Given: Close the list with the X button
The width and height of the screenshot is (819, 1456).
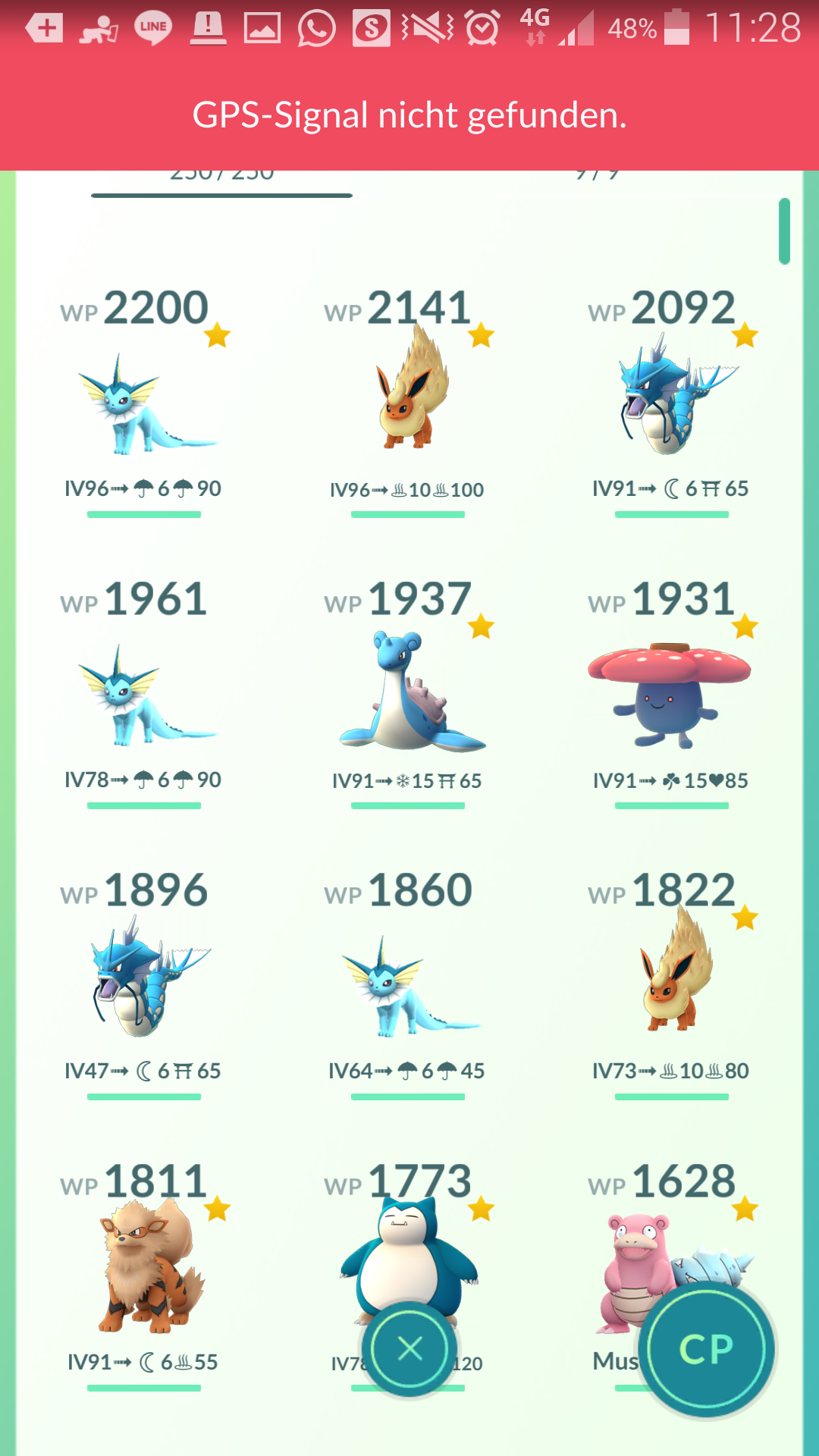Looking at the screenshot, I should 410,1348.
